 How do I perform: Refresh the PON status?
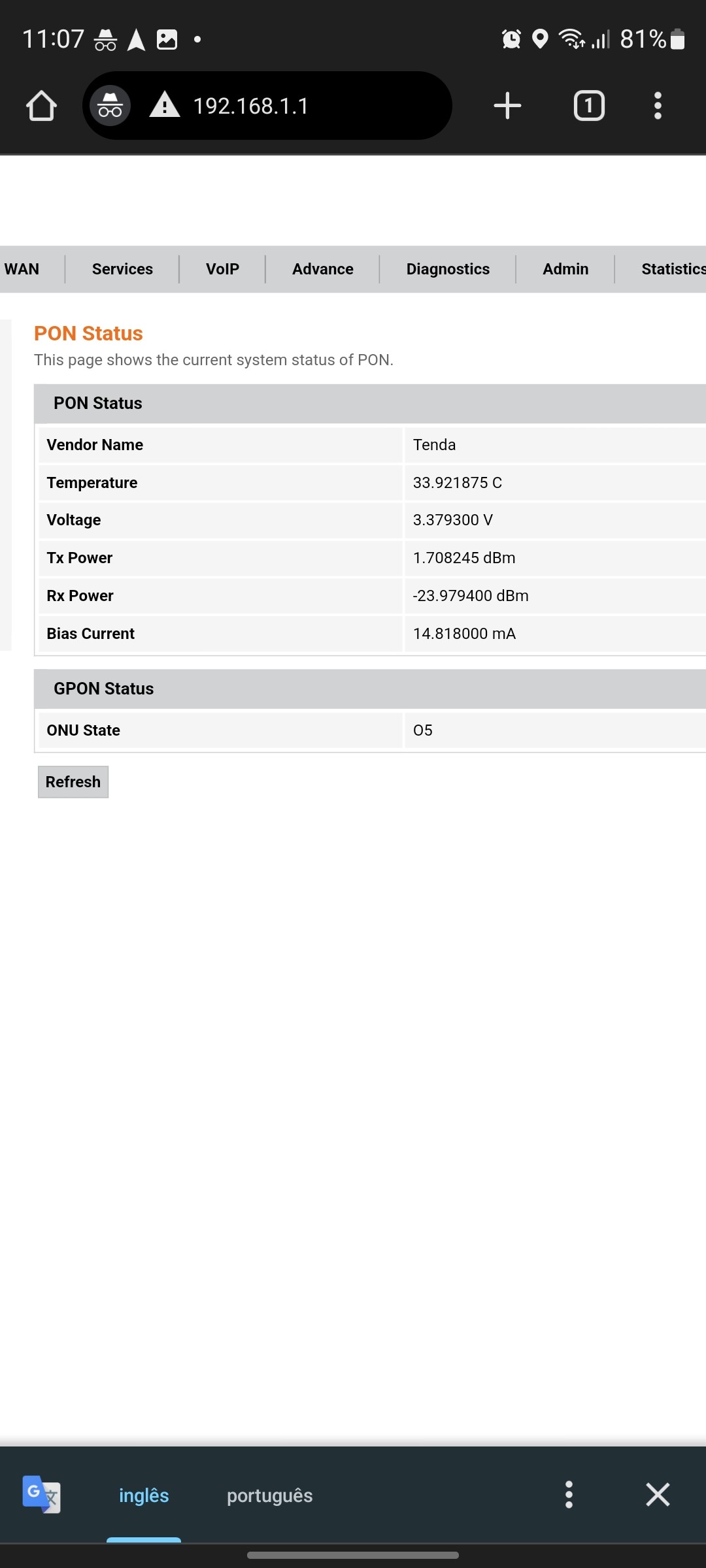tap(73, 782)
